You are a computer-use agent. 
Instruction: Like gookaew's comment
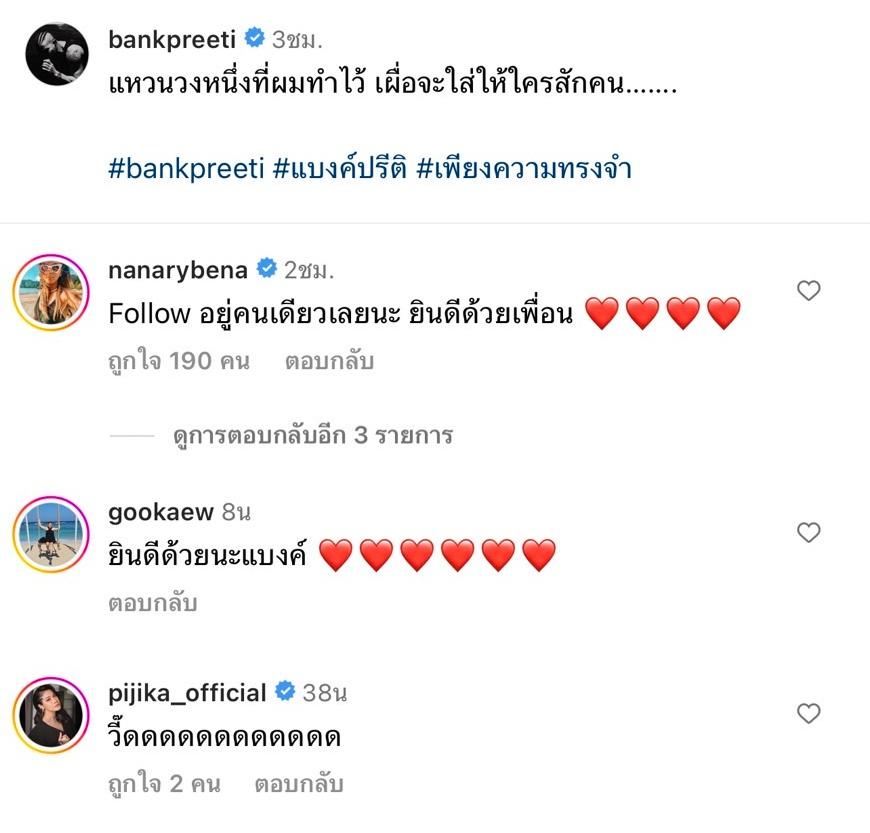(808, 533)
